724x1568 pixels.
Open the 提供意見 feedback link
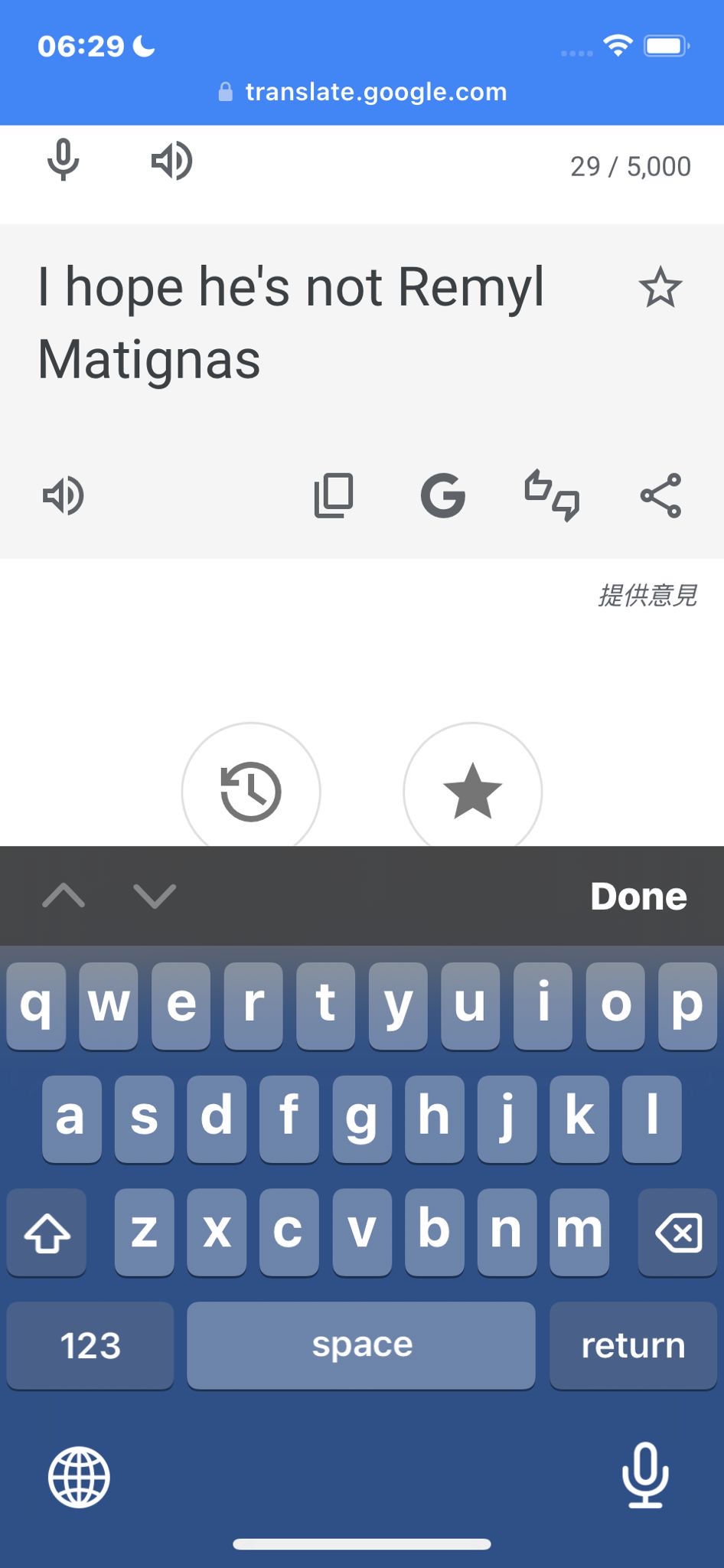[x=647, y=595]
